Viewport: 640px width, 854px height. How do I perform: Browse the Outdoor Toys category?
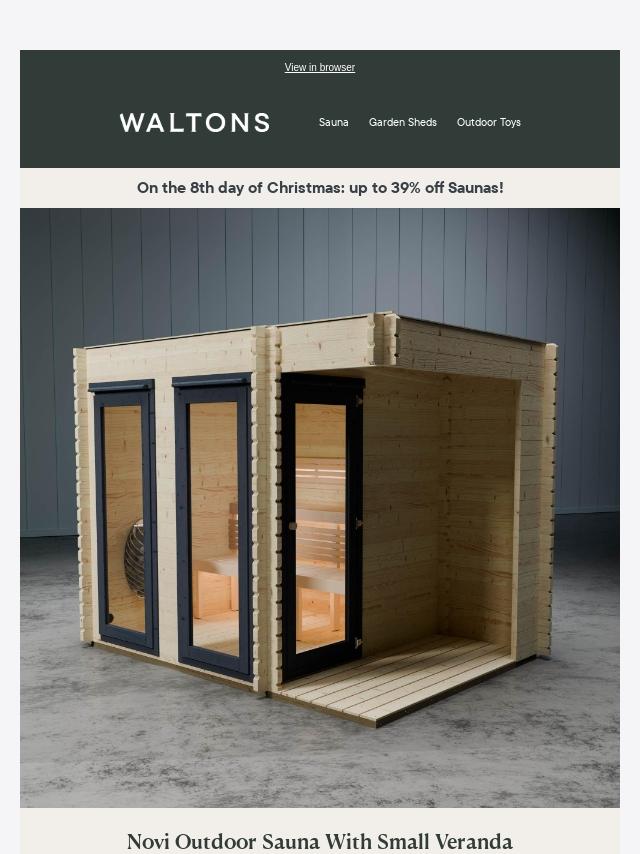(488, 122)
